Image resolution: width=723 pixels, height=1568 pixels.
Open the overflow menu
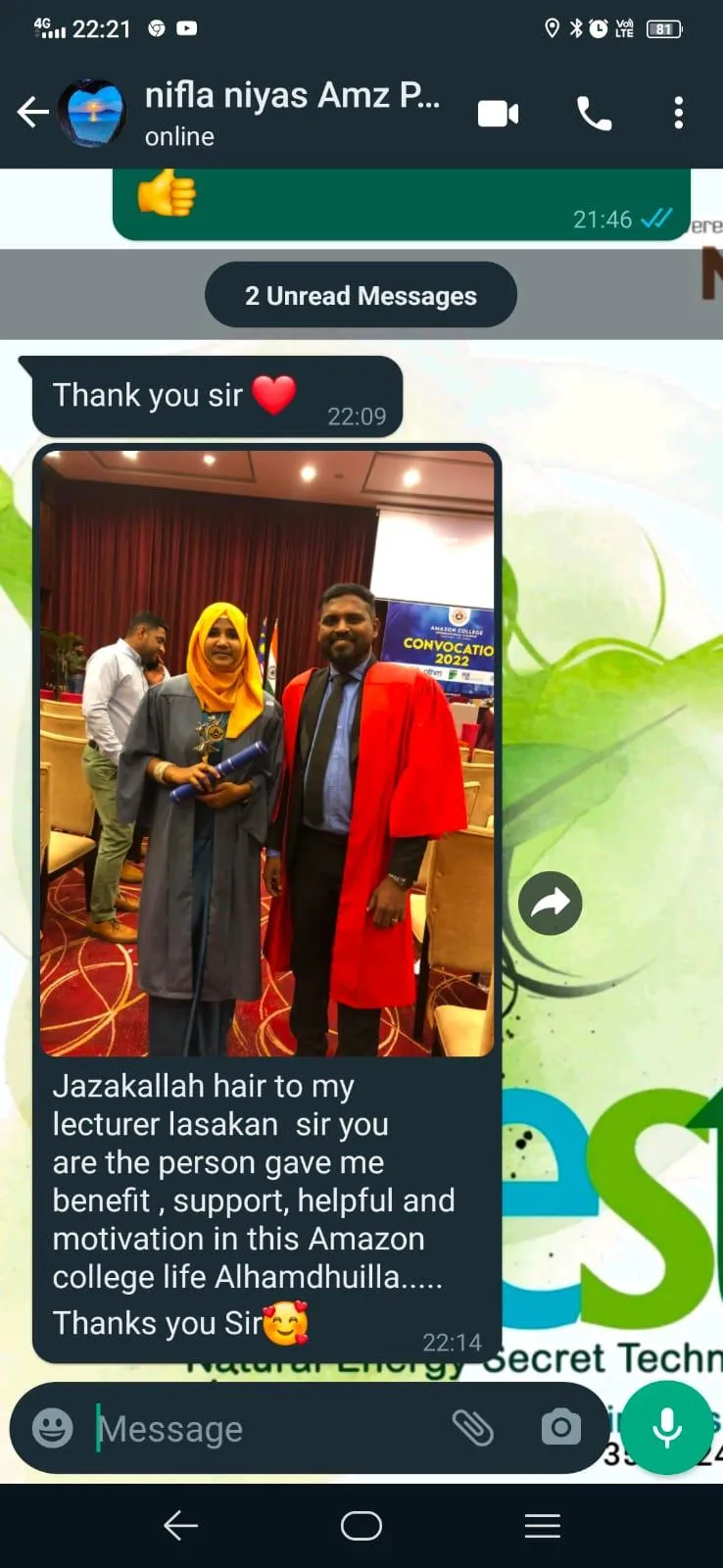[x=678, y=114]
